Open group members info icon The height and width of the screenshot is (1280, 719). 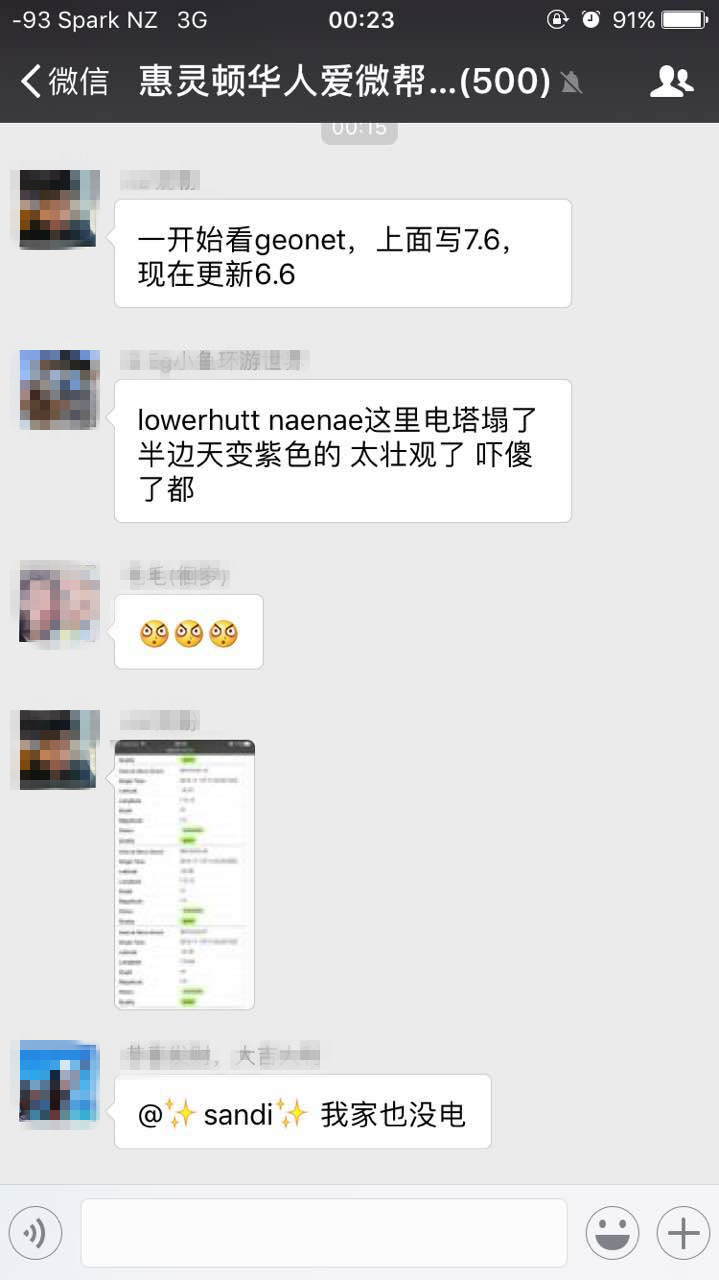click(671, 81)
